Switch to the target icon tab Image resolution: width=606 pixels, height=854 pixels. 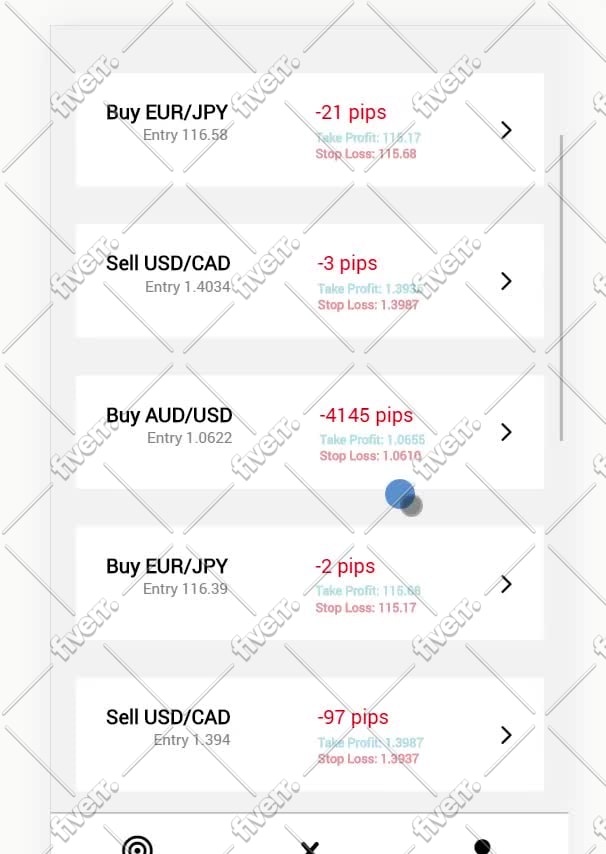(x=137, y=846)
